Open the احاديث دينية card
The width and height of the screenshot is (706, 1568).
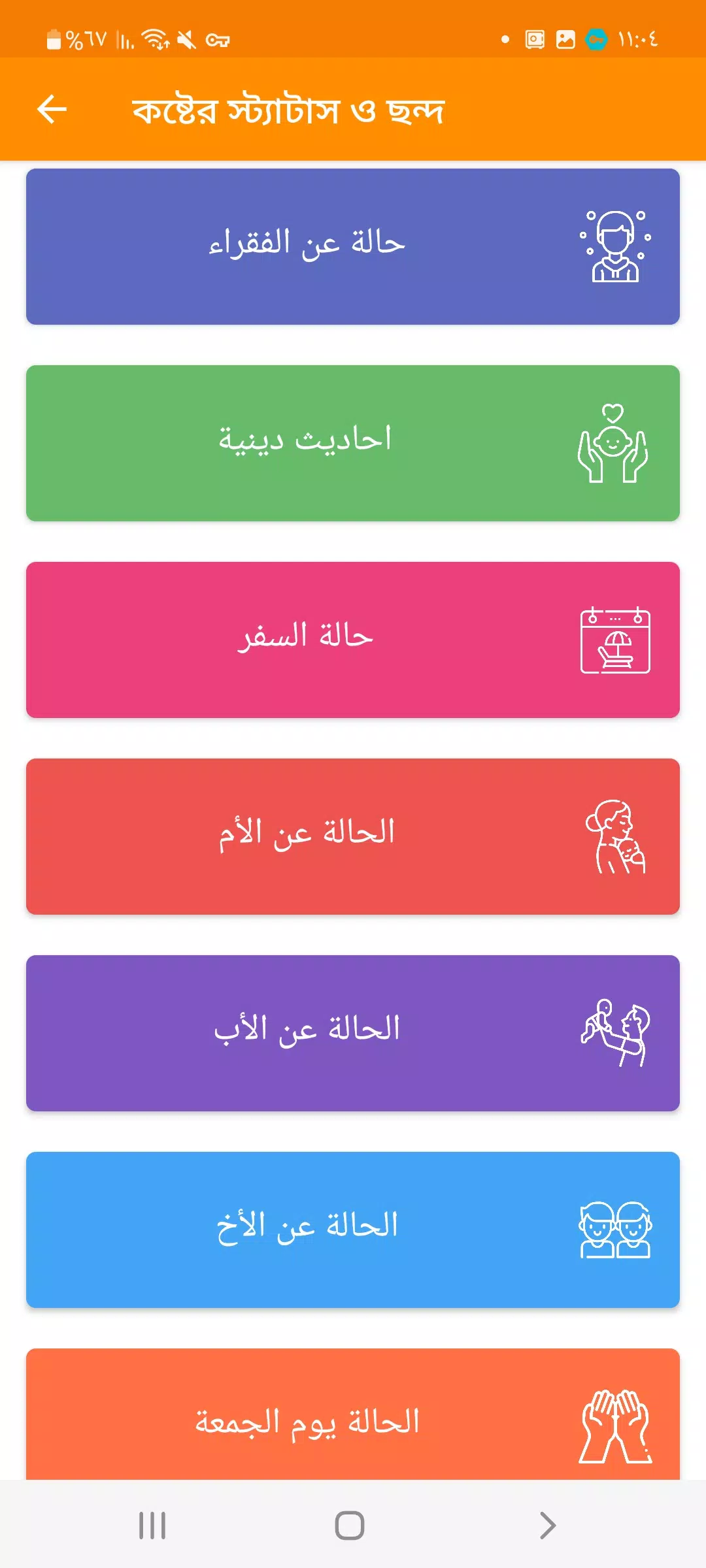click(353, 443)
